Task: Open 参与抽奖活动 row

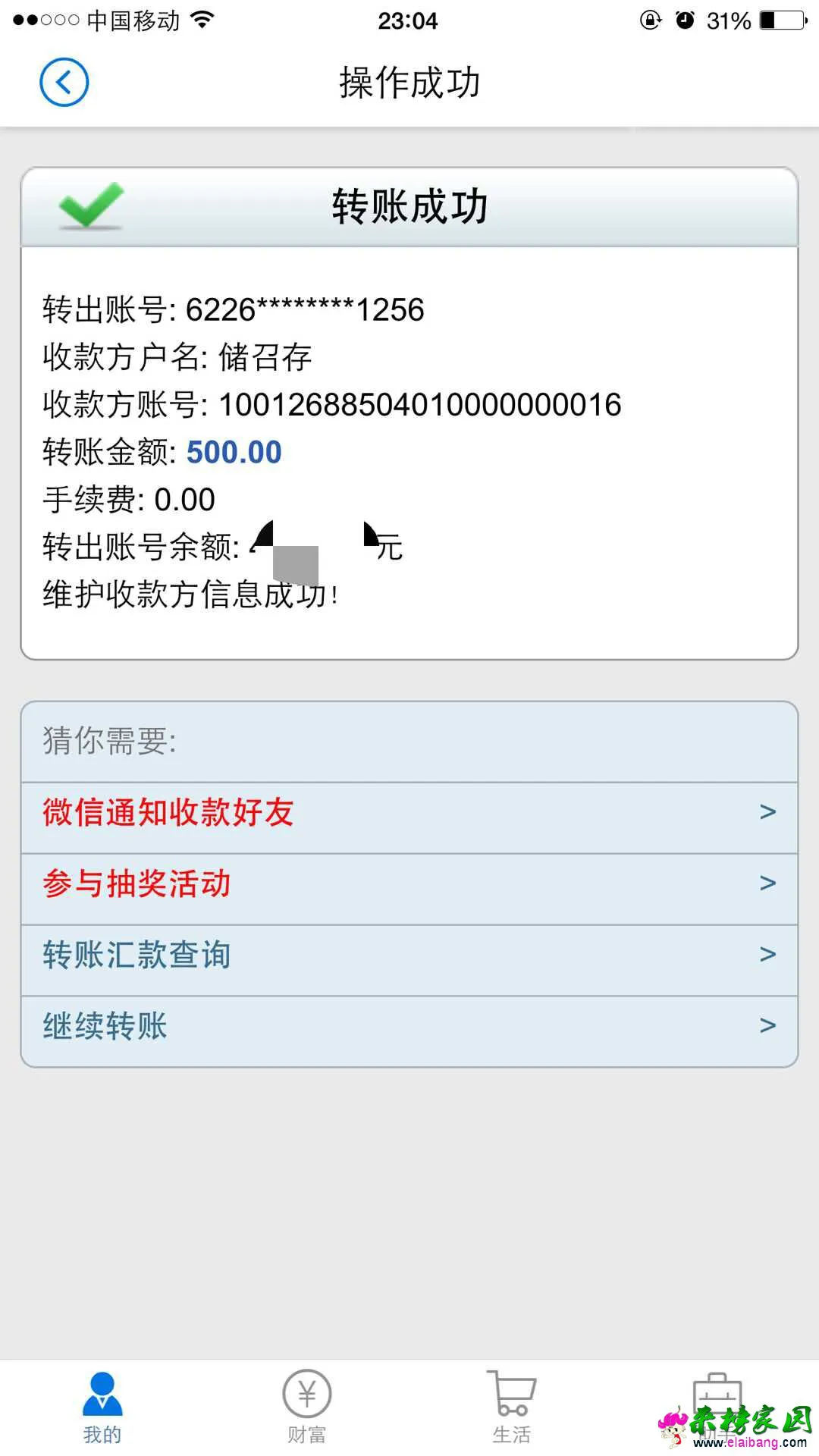Action: tap(409, 884)
